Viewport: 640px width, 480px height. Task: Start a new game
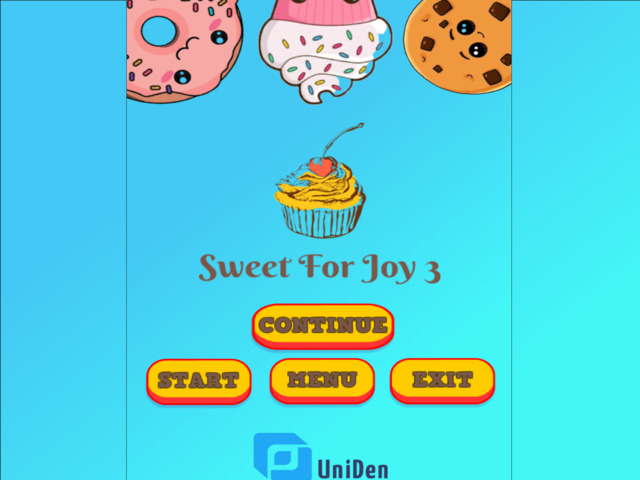click(198, 380)
